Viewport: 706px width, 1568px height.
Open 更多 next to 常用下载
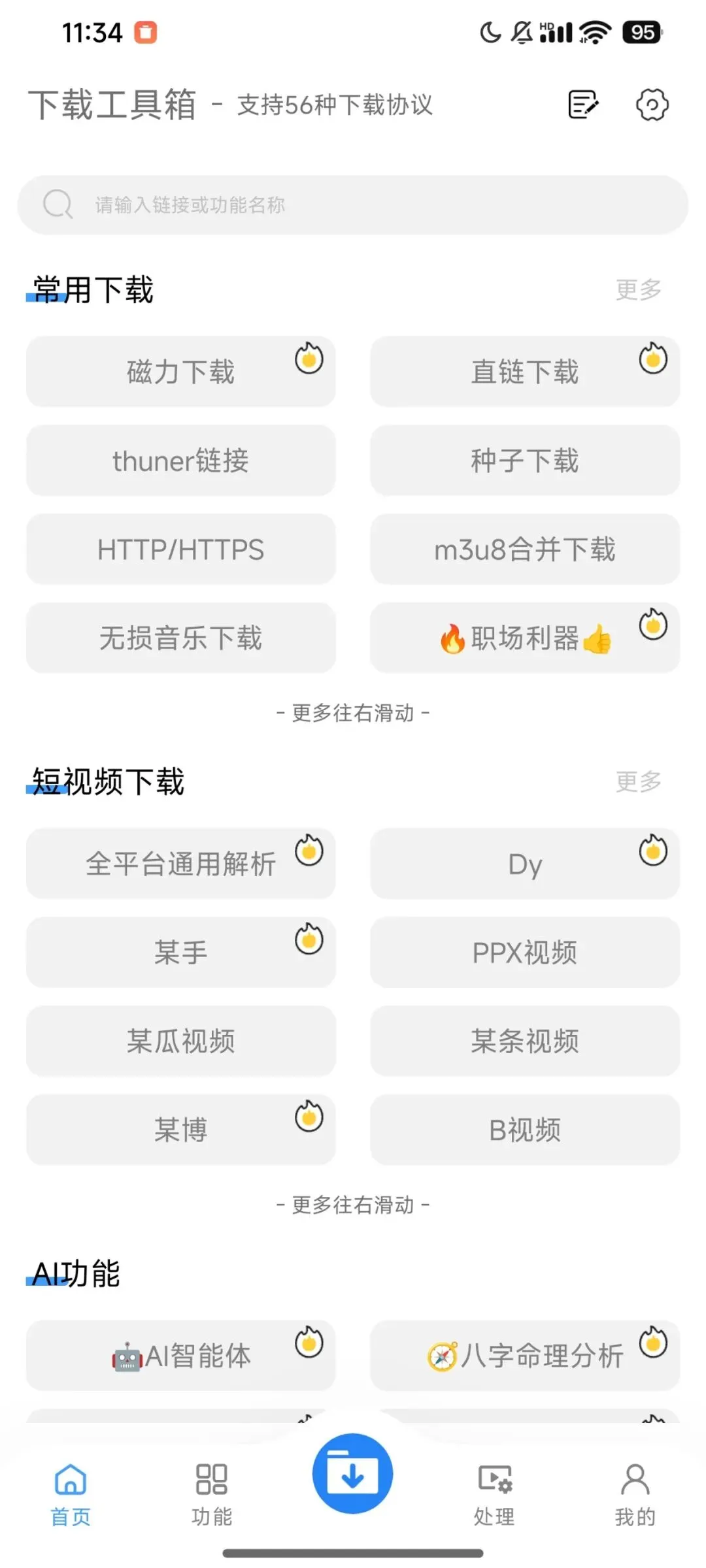click(639, 289)
